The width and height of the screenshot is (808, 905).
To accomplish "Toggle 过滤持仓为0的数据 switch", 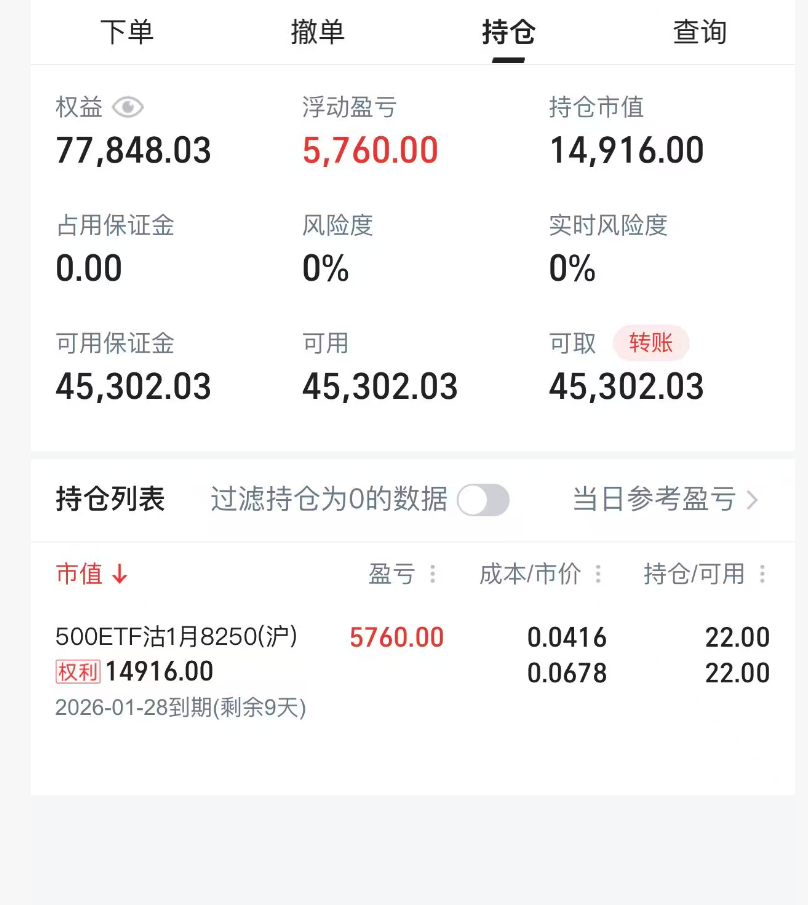I will click(483, 499).
